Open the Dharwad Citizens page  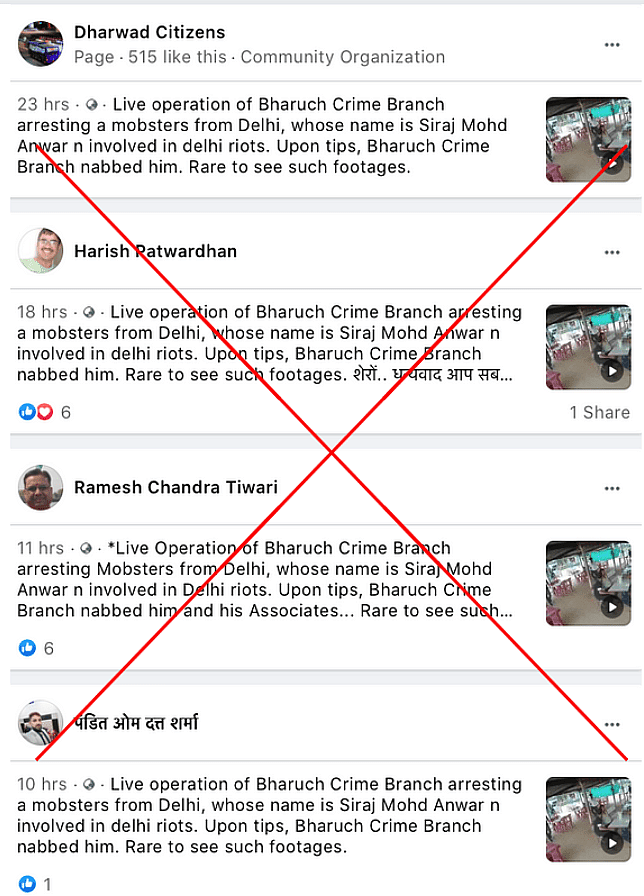[x=149, y=33]
